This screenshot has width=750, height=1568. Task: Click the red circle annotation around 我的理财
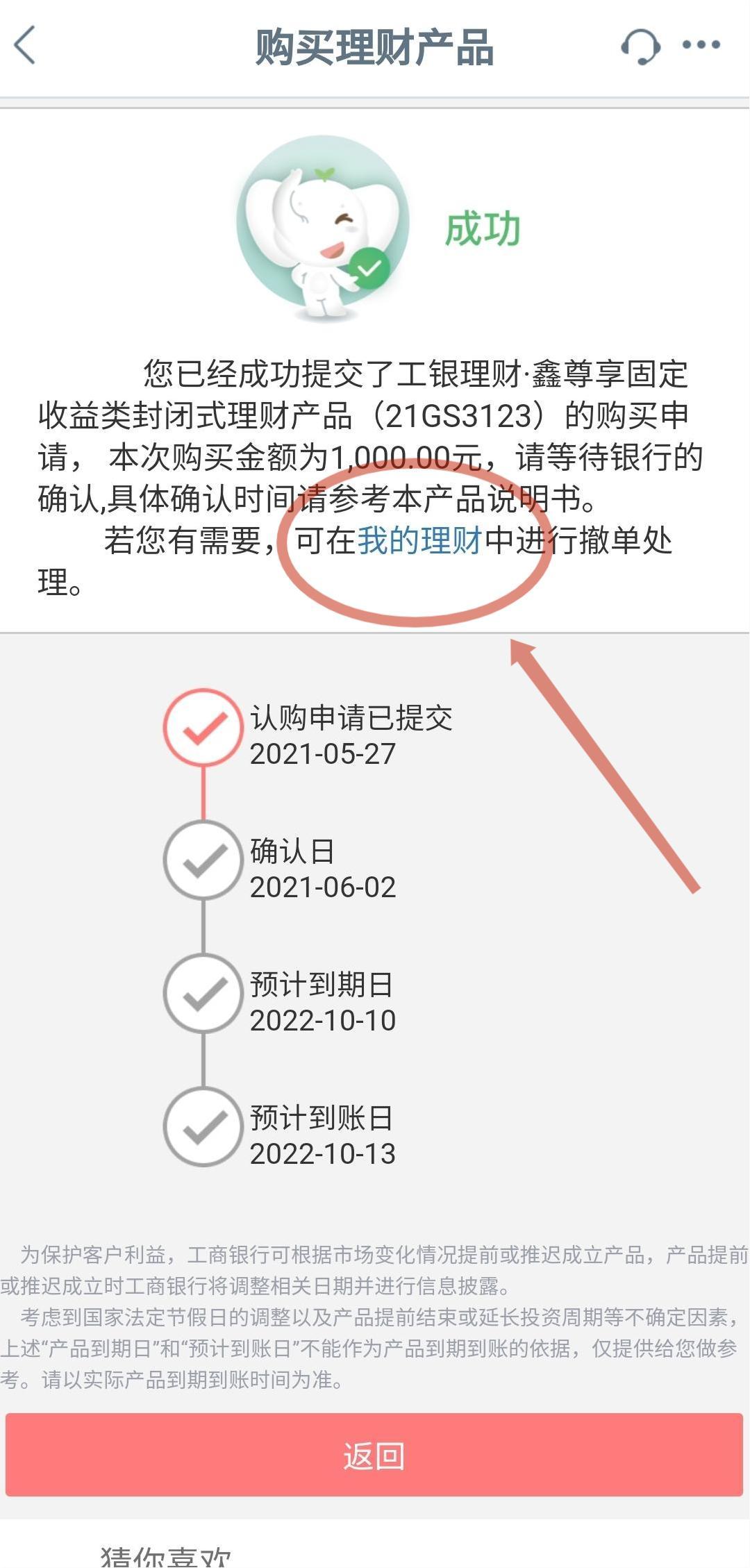(410, 549)
